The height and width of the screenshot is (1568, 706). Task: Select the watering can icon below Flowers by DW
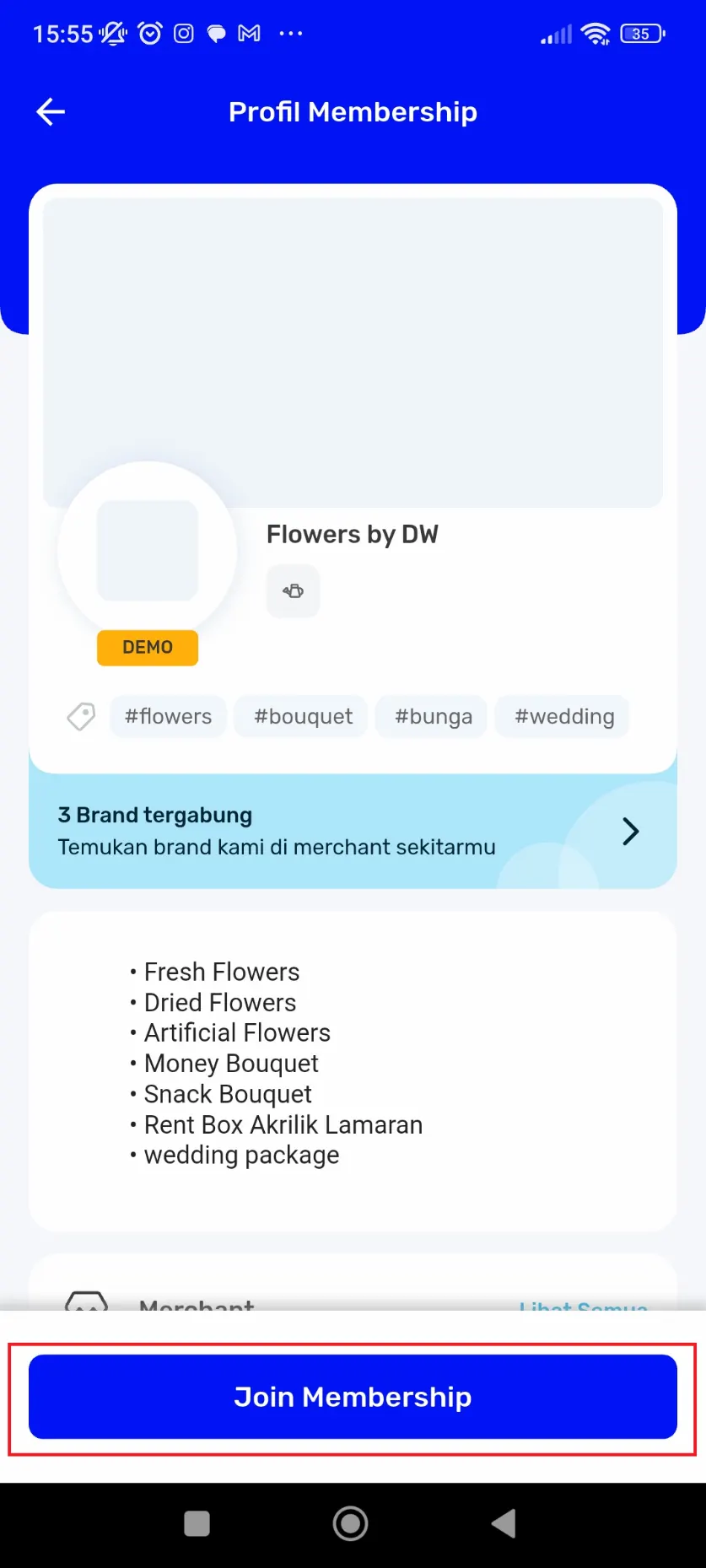293,590
